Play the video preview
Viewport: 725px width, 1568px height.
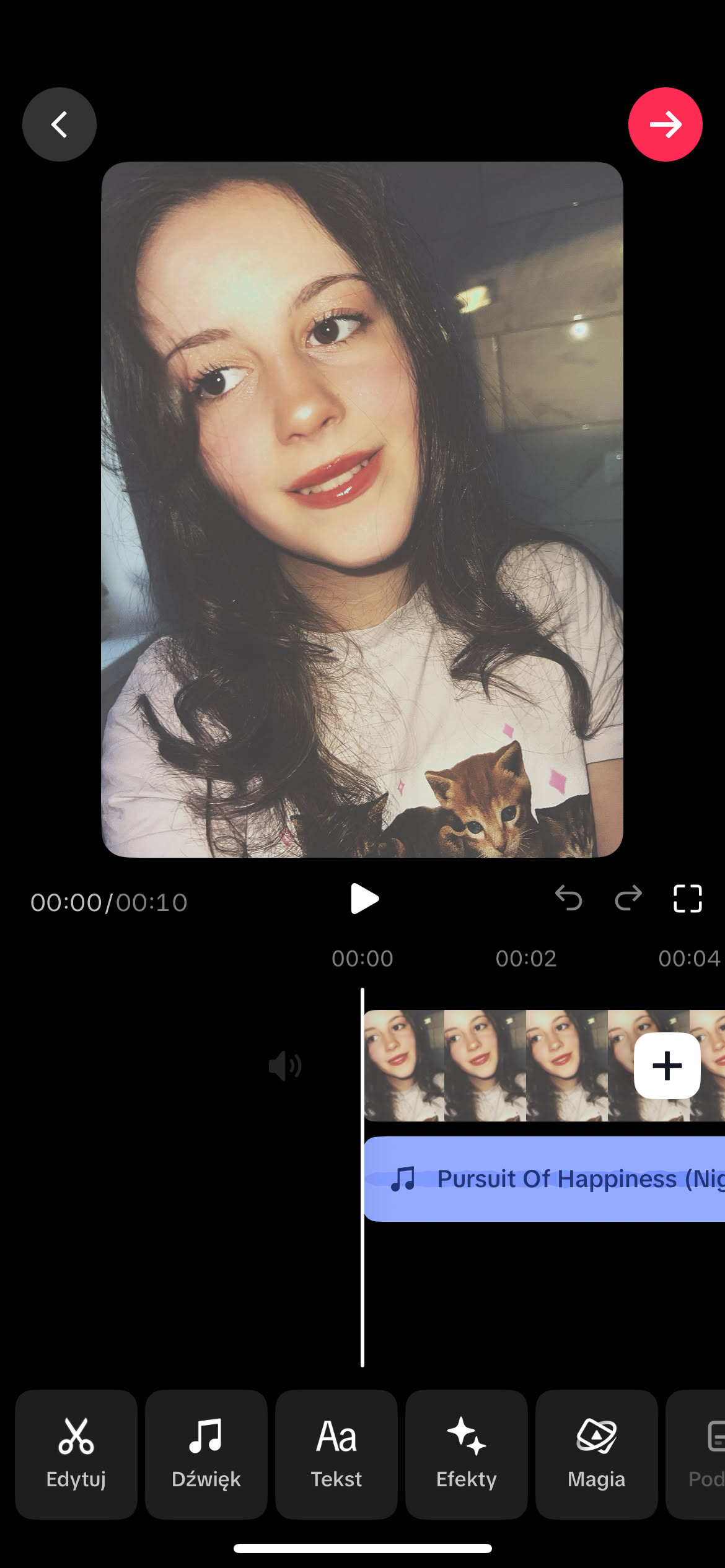click(364, 899)
